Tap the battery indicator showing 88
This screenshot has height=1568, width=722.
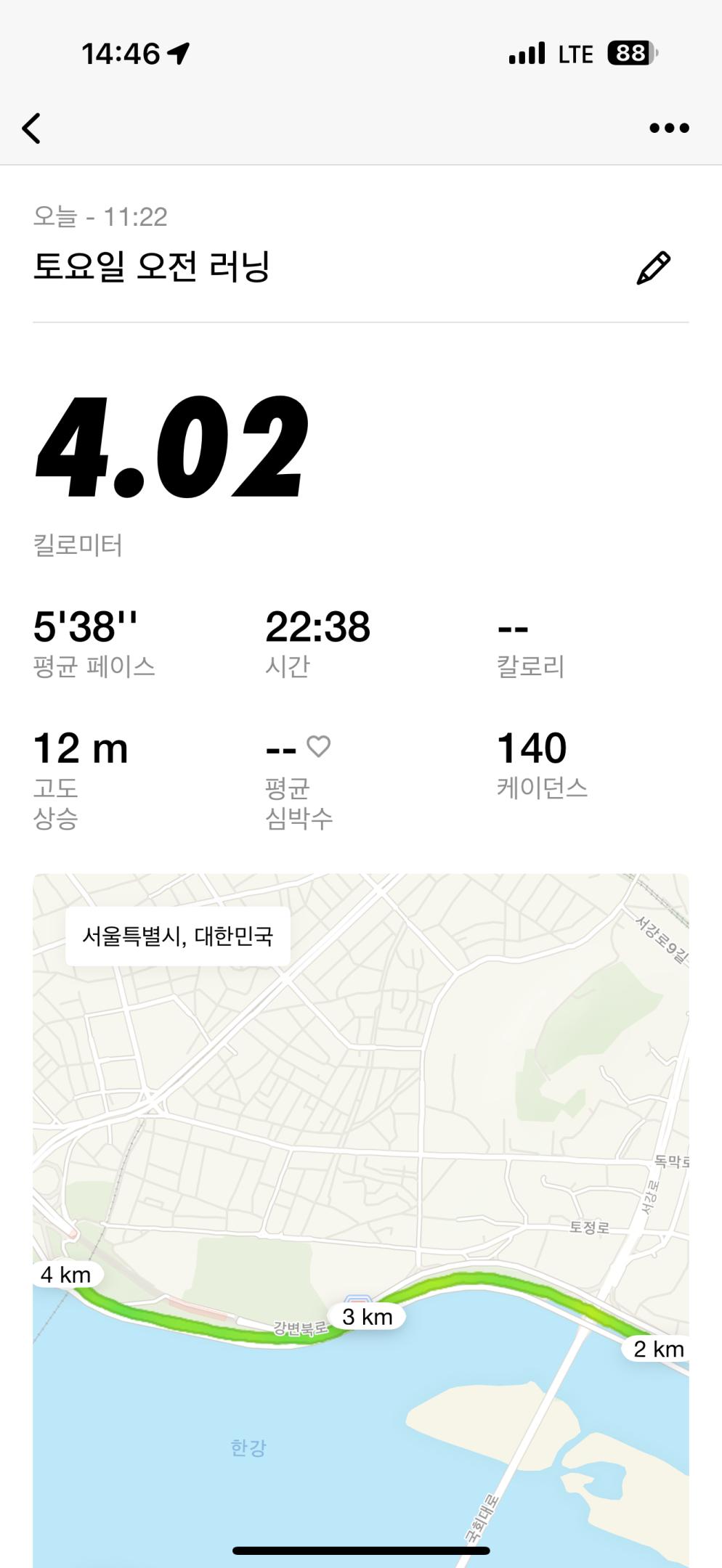click(630, 52)
